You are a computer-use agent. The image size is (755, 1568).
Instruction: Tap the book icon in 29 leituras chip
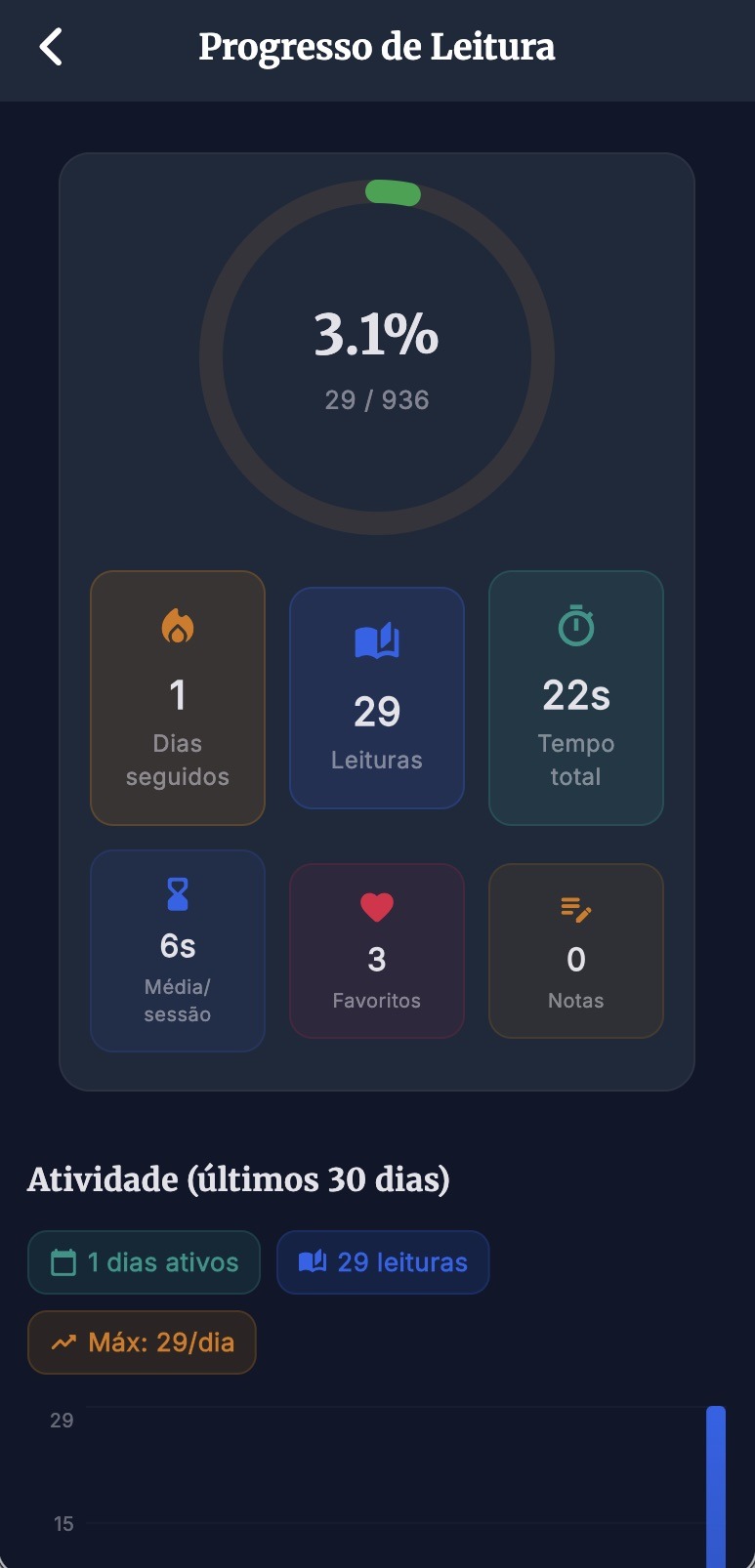point(311,1261)
